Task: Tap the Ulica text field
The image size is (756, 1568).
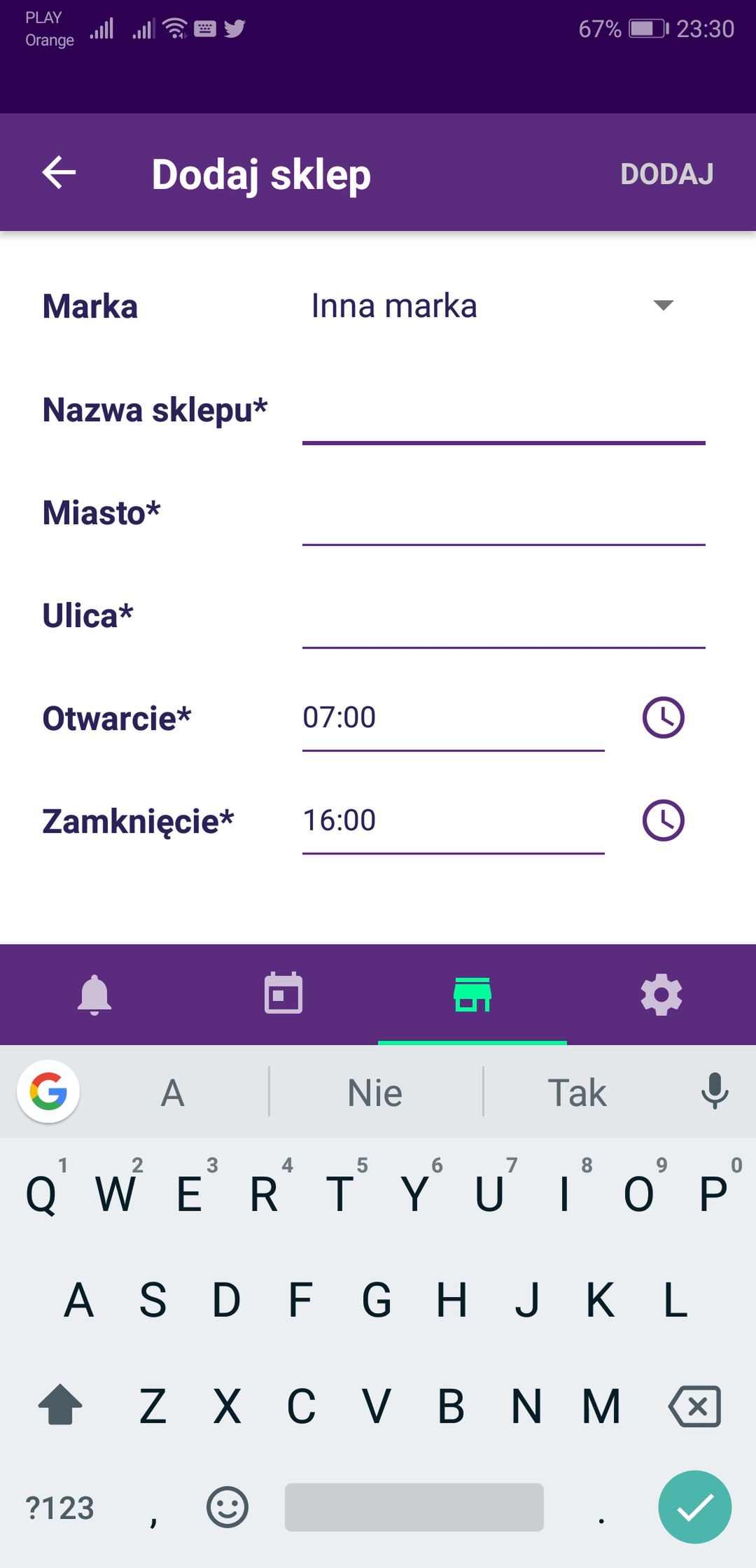Action: pyautogui.click(x=503, y=619)
